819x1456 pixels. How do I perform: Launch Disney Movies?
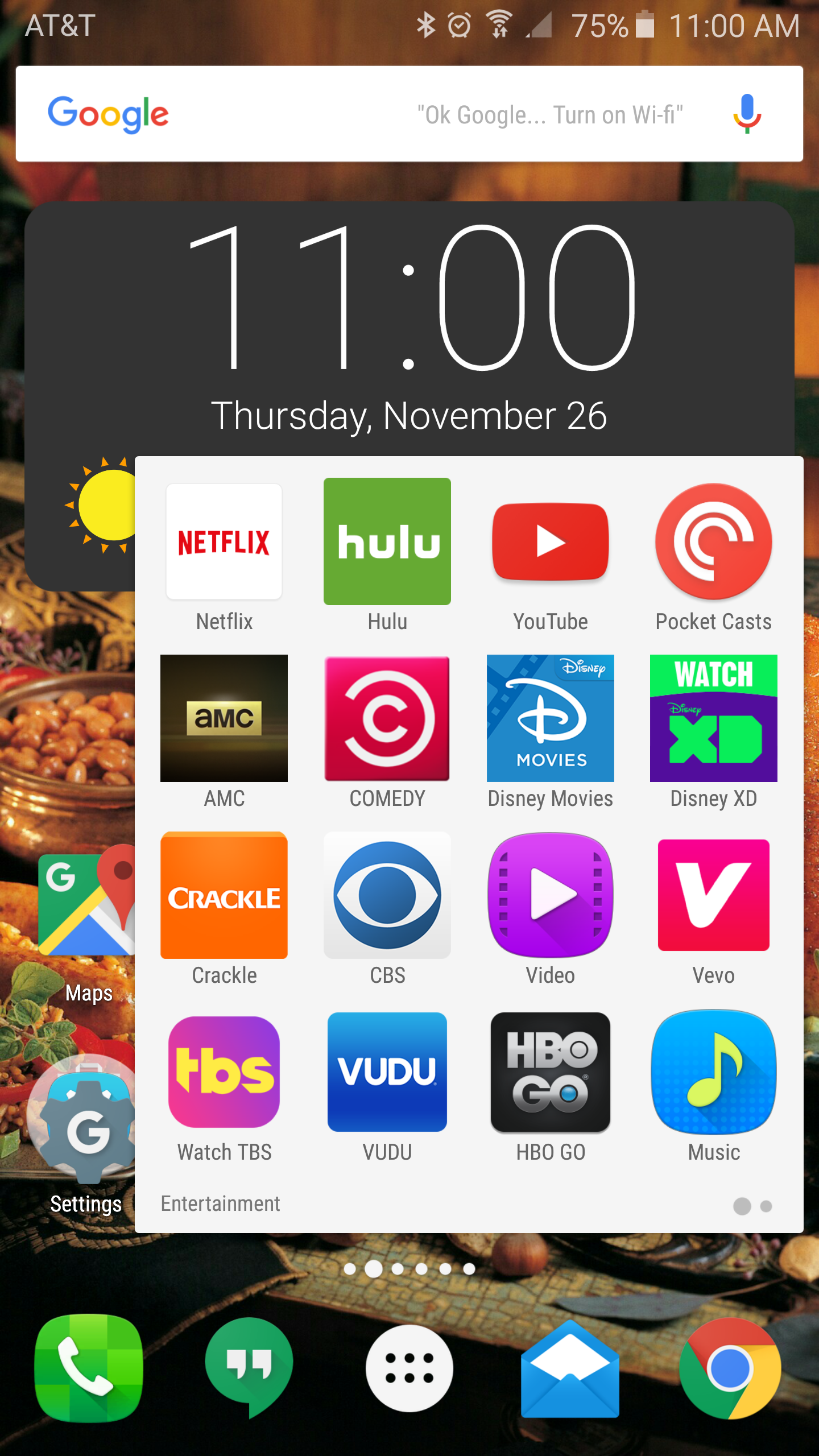point(551,718)
